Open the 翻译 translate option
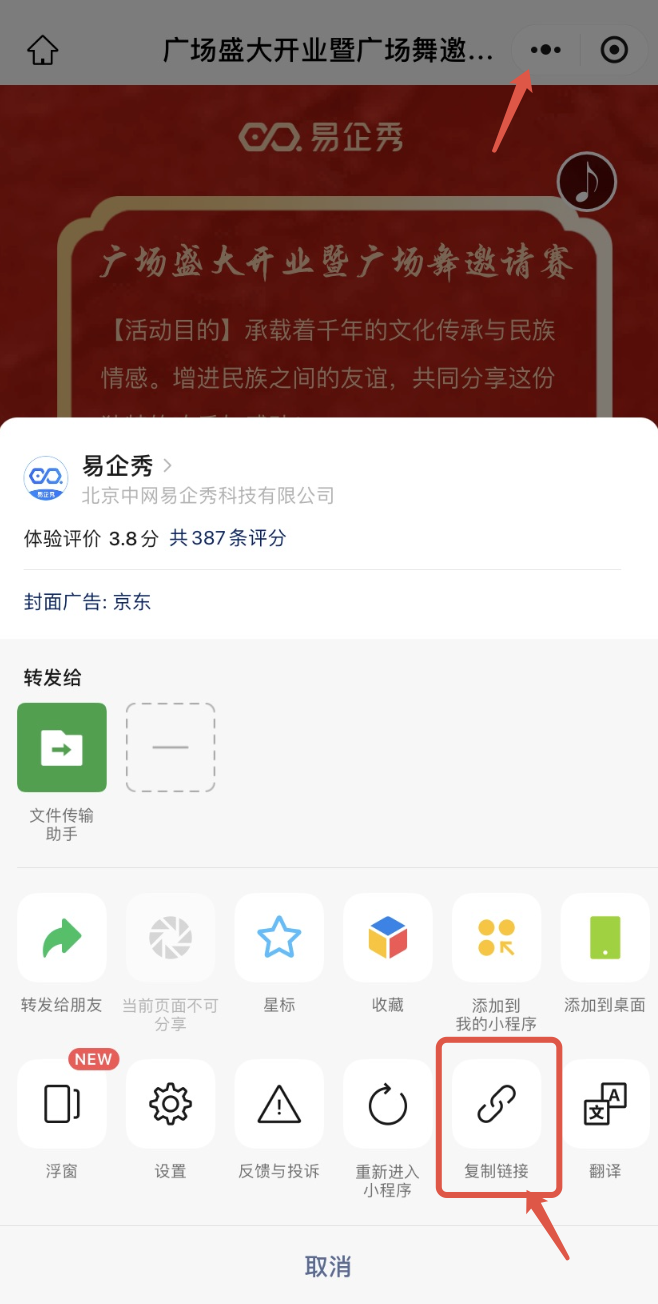The height and width of the screenshot is (1304, 658). 605,1104
